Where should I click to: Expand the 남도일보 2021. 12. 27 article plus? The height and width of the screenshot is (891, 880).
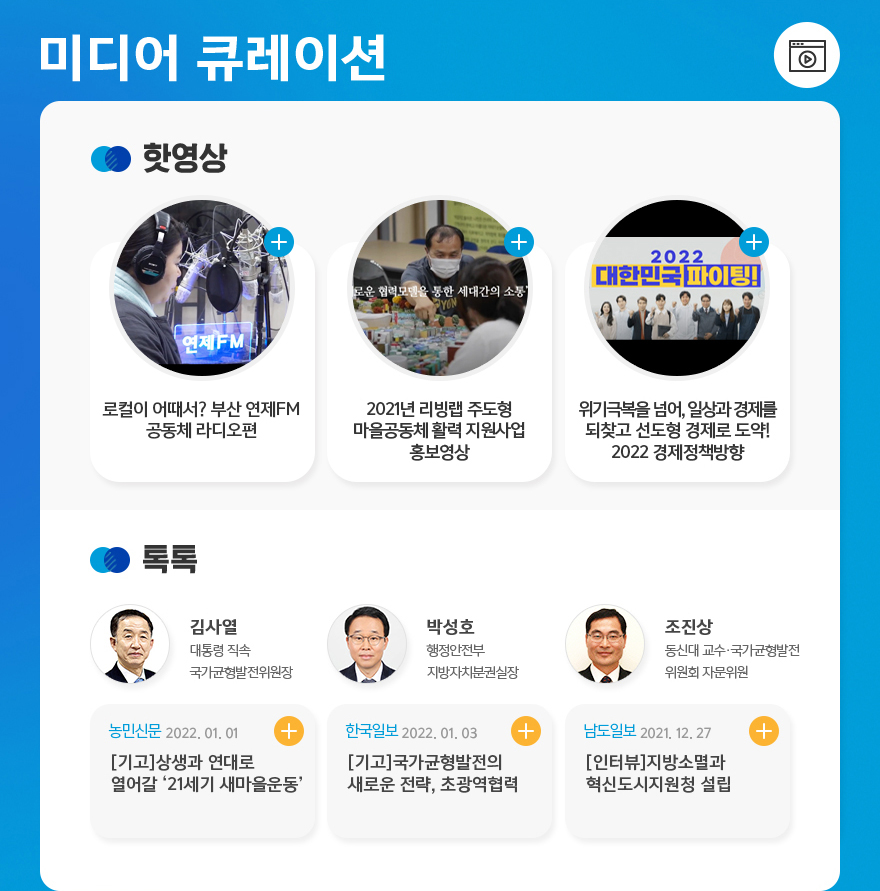coord(764,731)
